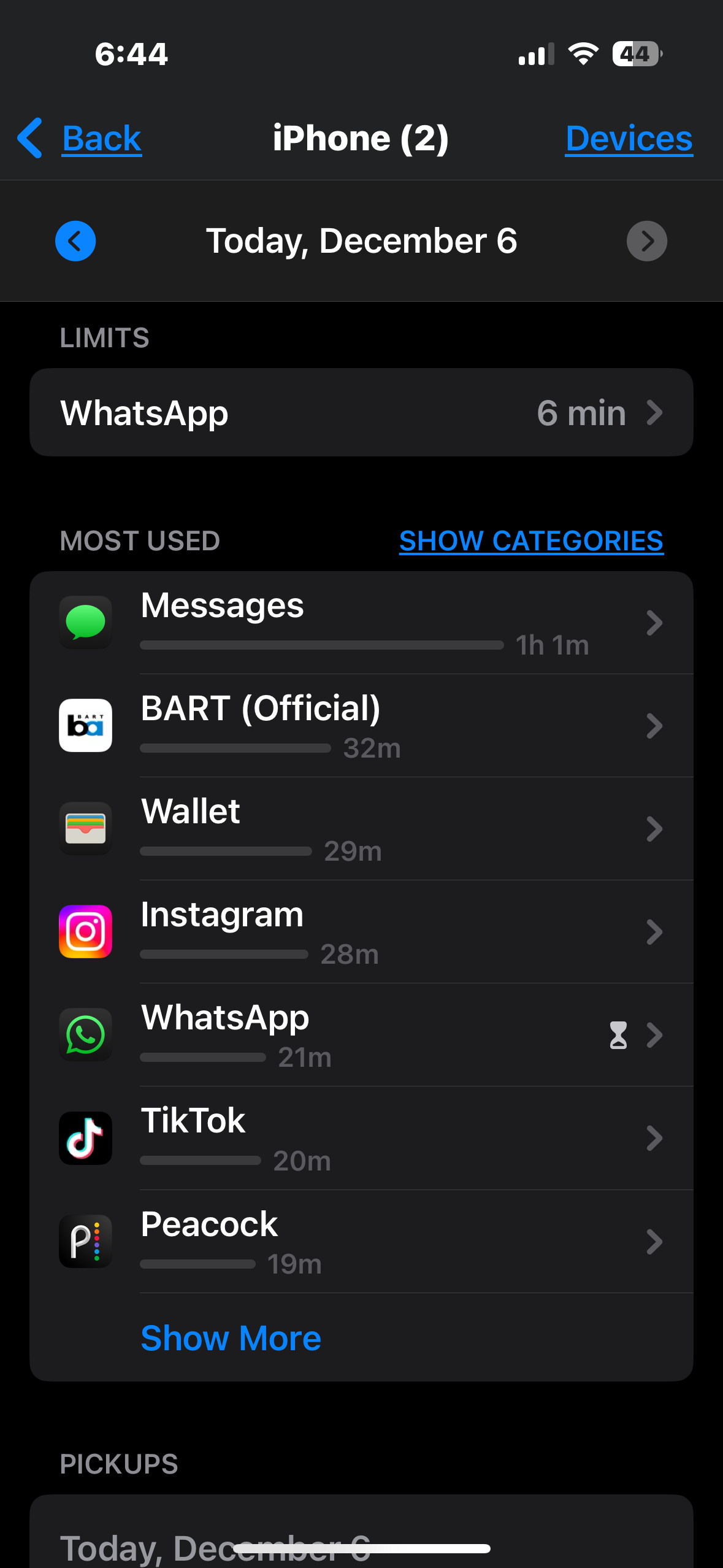The width and height of the screenshot is (723, 1568).
Task: Open Wallet usage details
Action: coord(361,829)
